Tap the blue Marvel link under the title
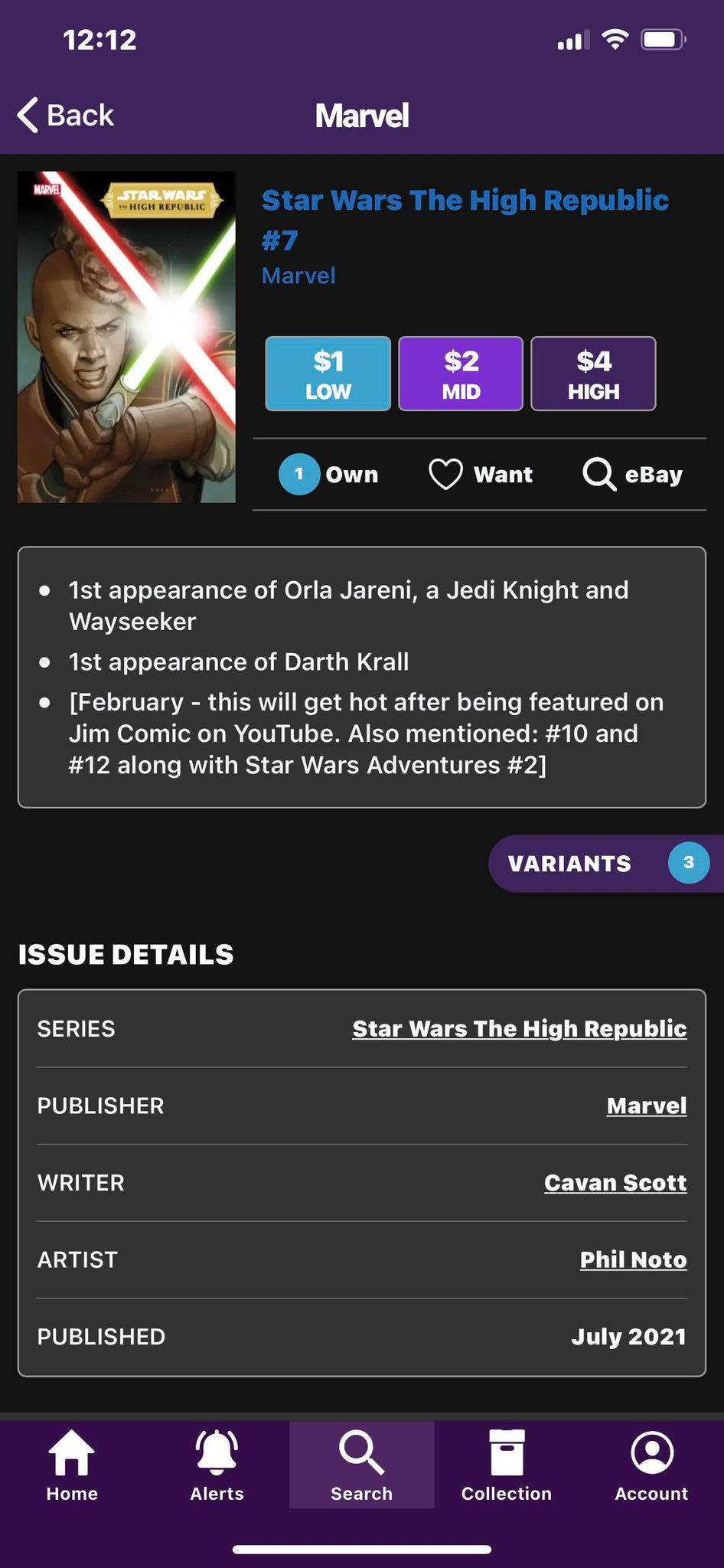Screen dimensions: 724x1568 (x=298, y=276)
